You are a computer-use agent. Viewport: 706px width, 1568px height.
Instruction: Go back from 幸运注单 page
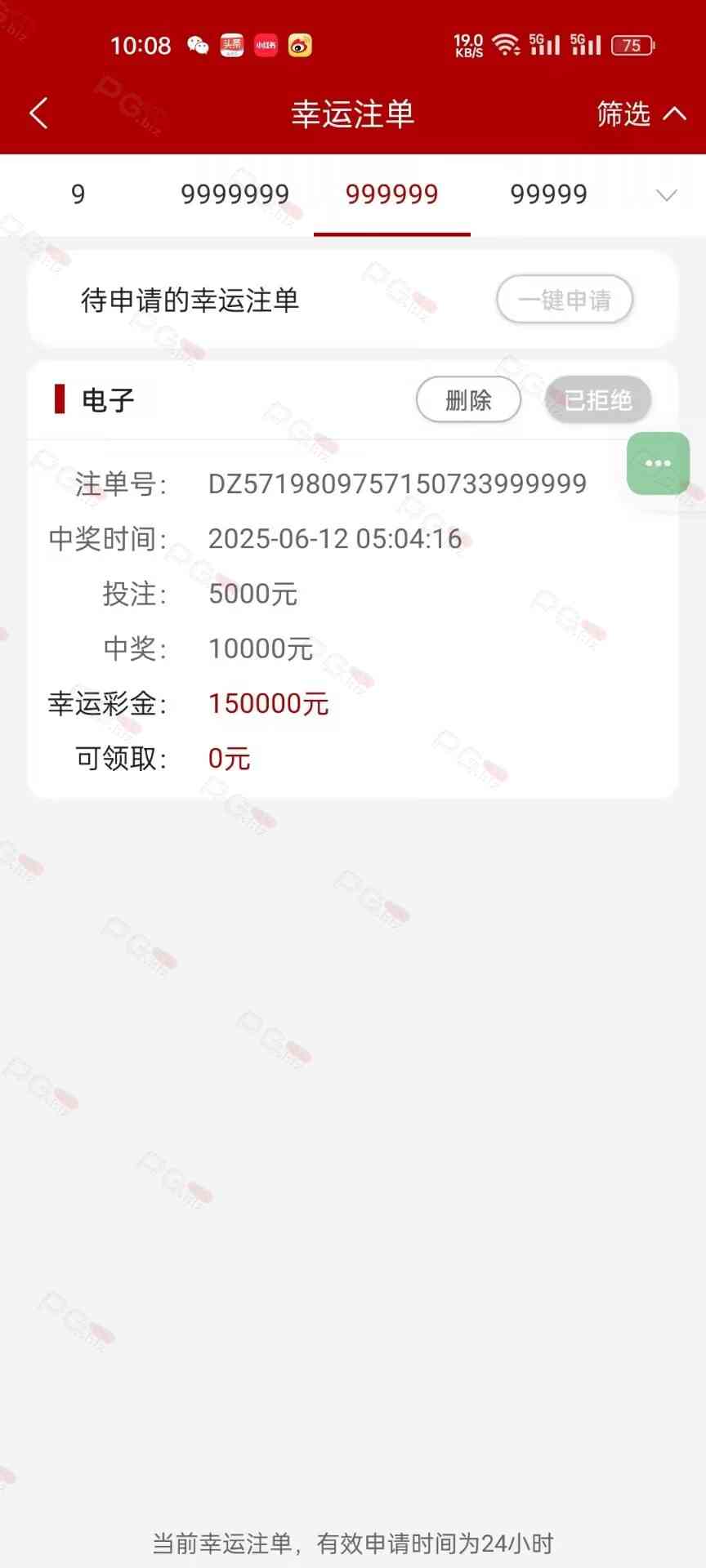pyautogui.click(x=38, y=114)
